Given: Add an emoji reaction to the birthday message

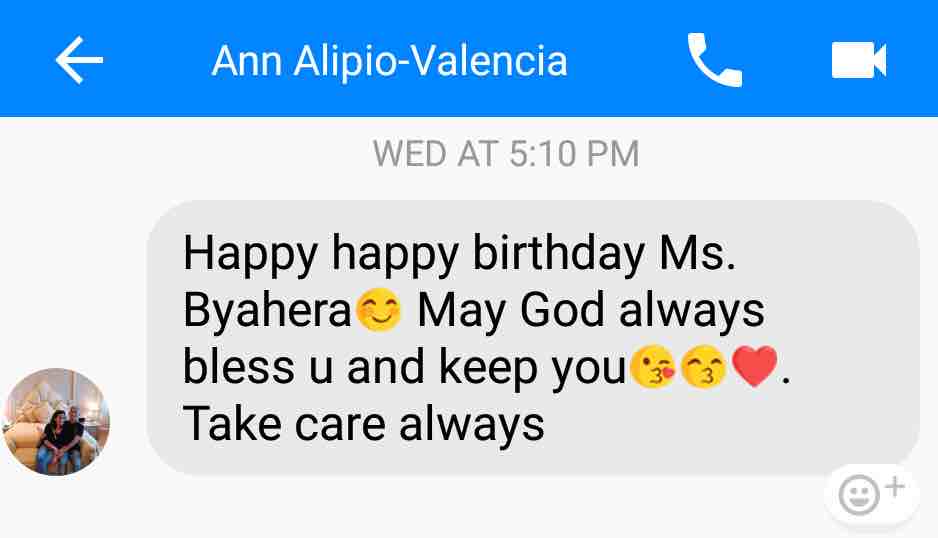Looking at the screenshot, I should pos(870,494).
